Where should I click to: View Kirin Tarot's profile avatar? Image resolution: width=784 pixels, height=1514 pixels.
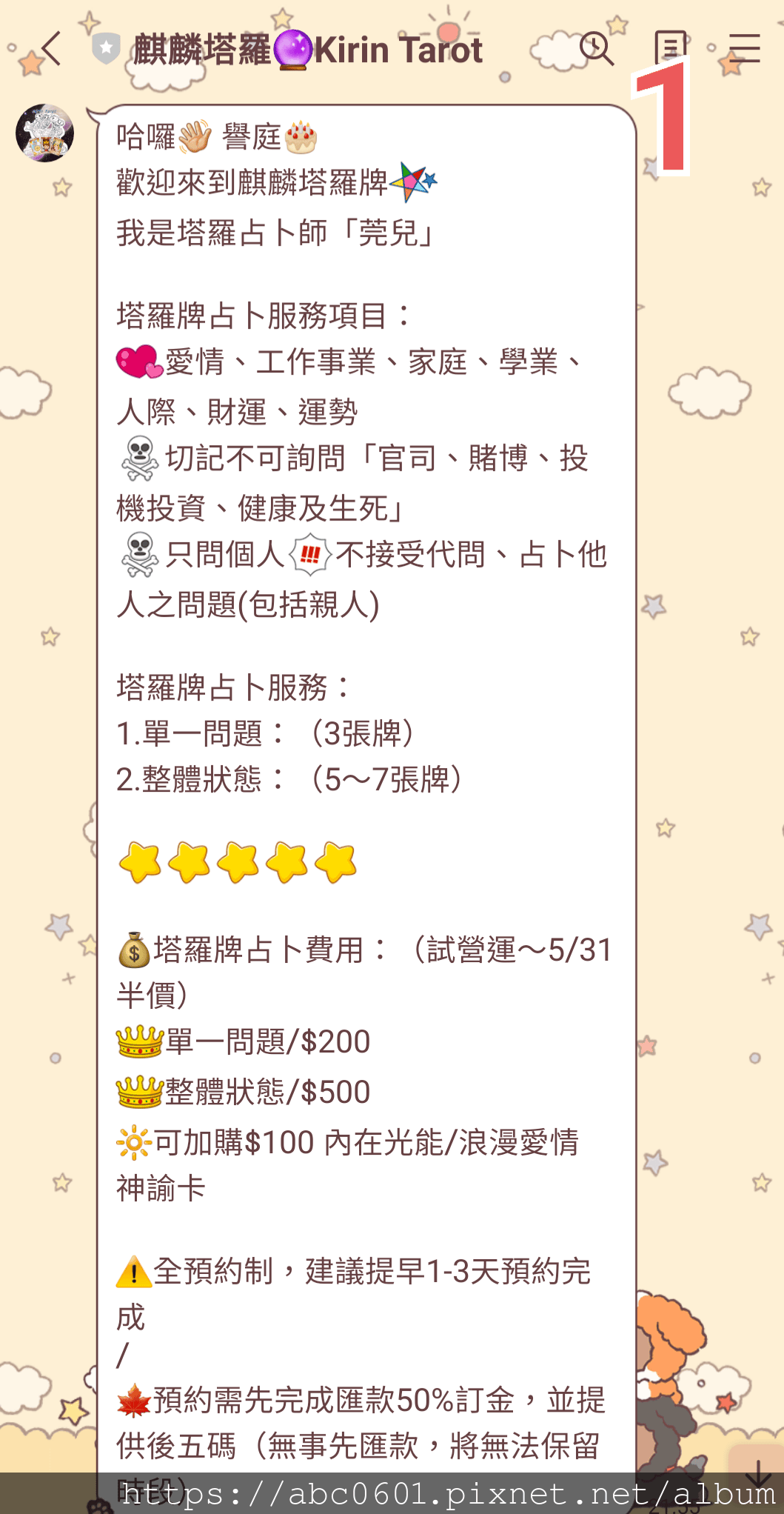pos(44,133)
